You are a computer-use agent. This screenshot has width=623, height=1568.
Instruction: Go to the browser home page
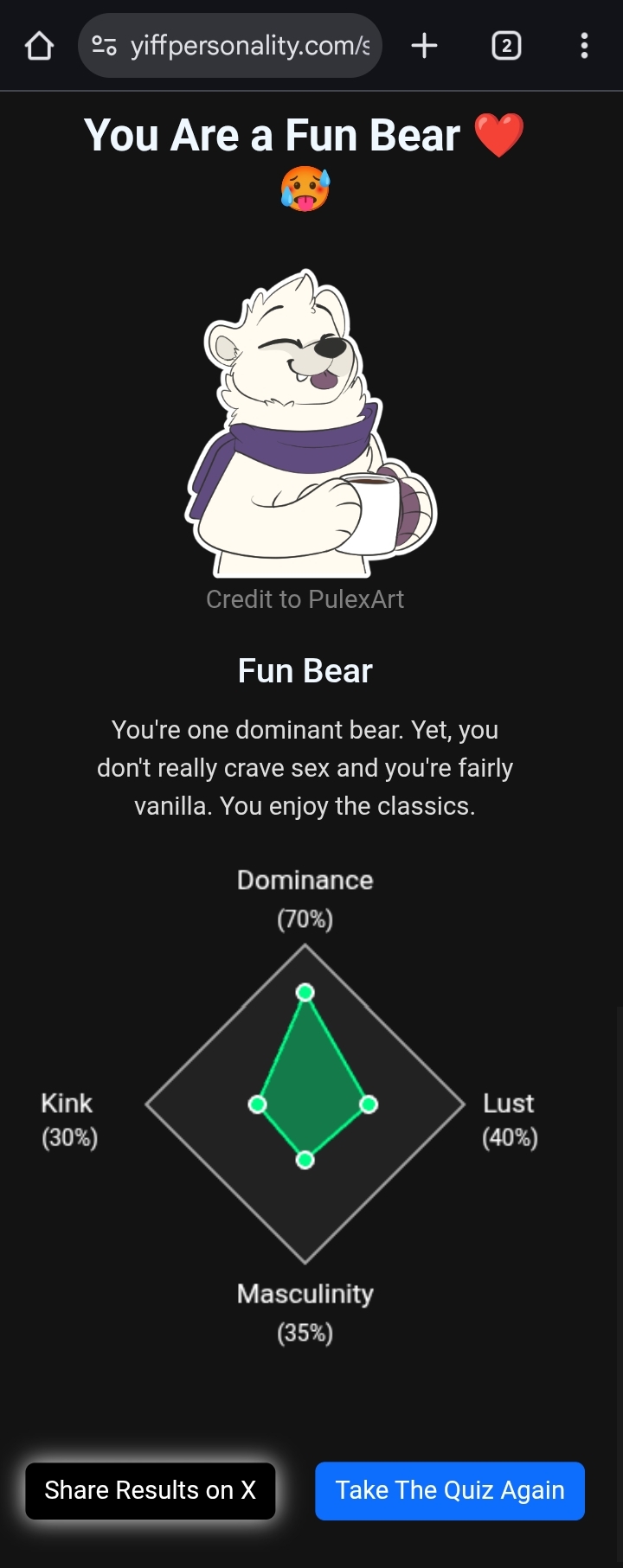(39, 46)
